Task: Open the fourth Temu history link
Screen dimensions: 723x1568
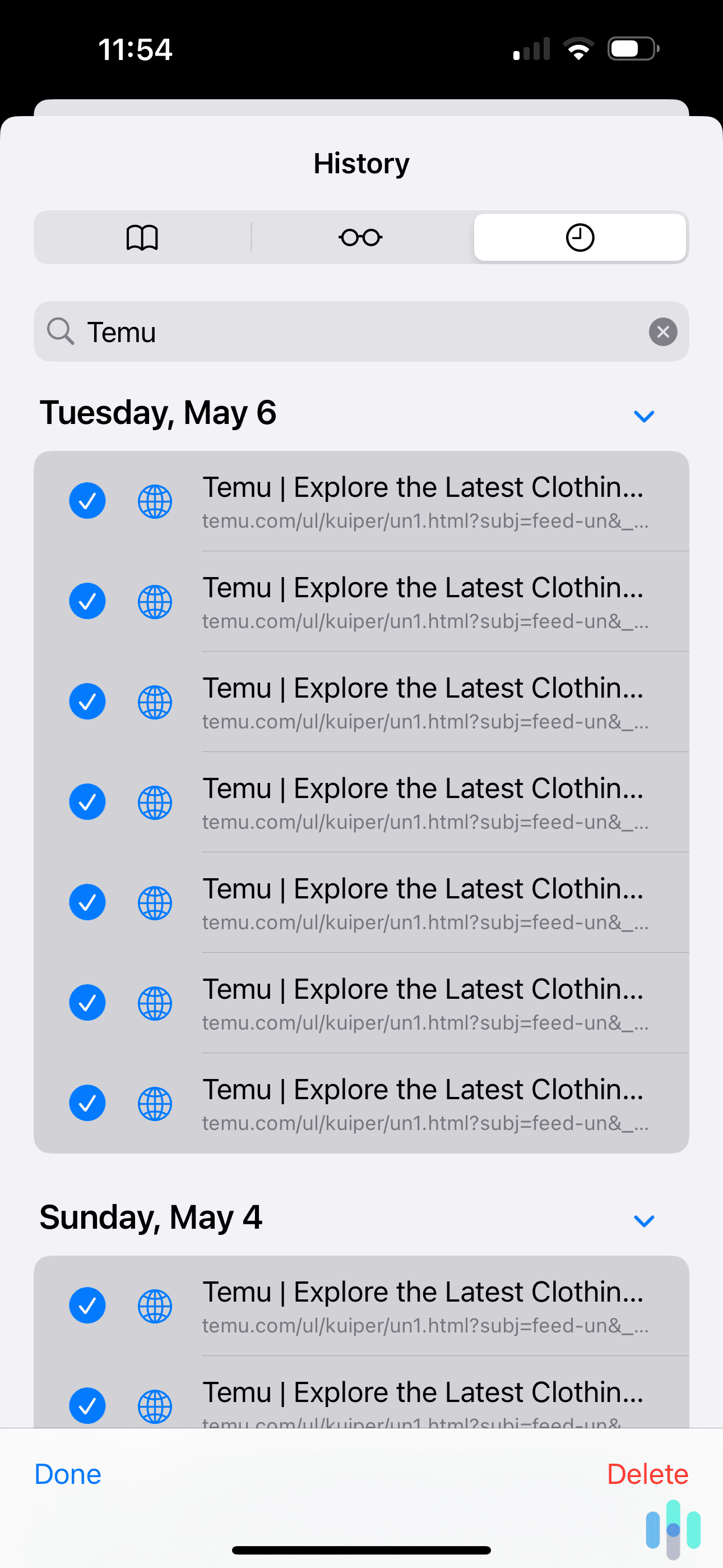Action: point(424,803)
